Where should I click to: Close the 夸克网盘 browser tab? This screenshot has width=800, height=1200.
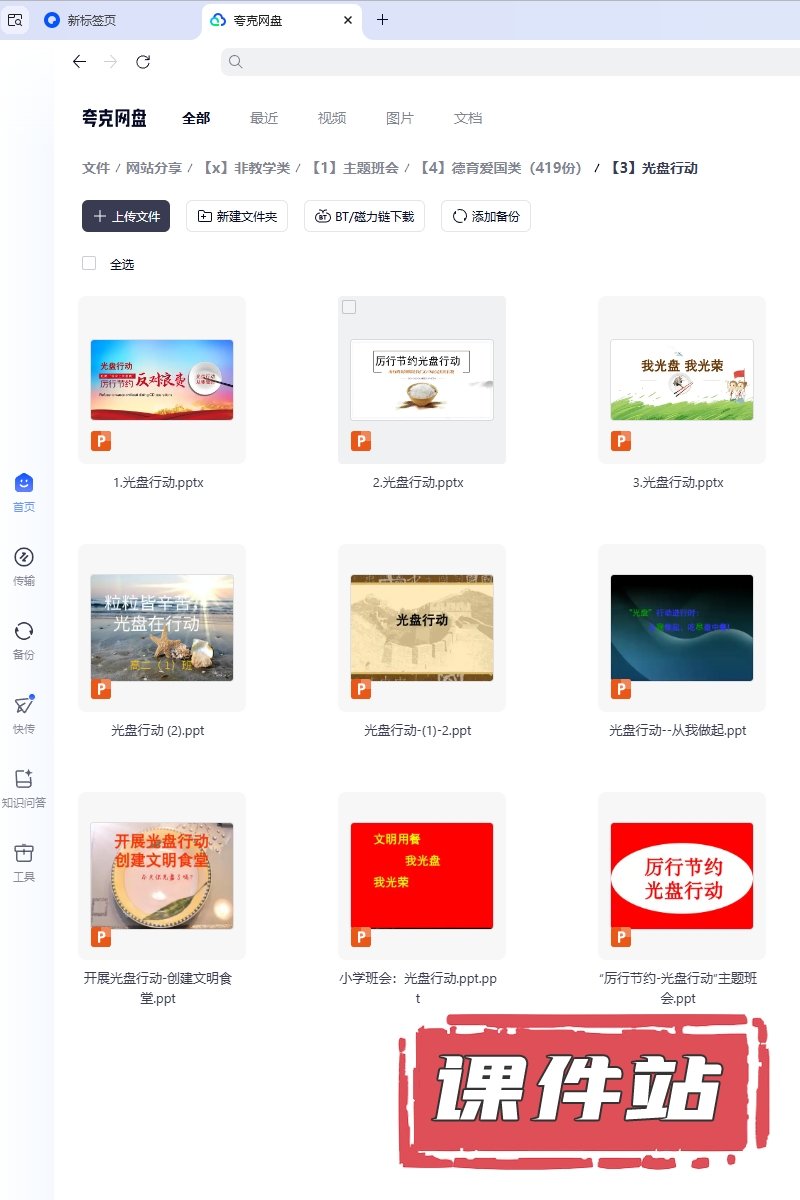click(348, 20)
